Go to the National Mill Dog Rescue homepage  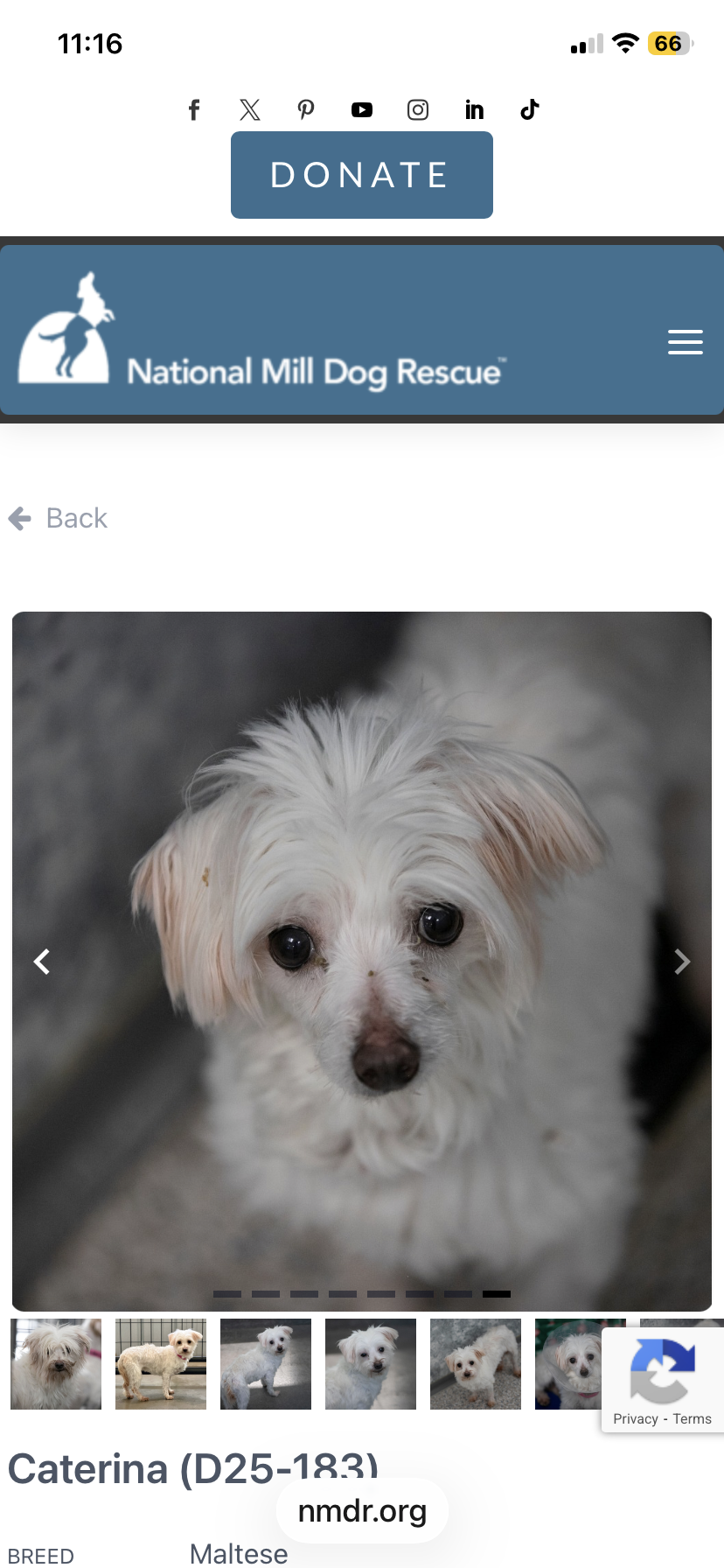click(x=262, y=332)
